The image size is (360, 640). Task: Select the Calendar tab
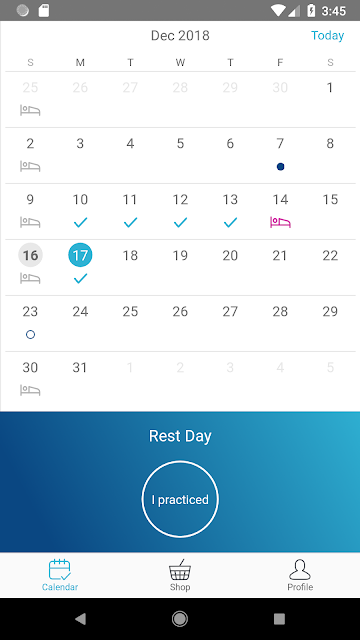(60, 576)
